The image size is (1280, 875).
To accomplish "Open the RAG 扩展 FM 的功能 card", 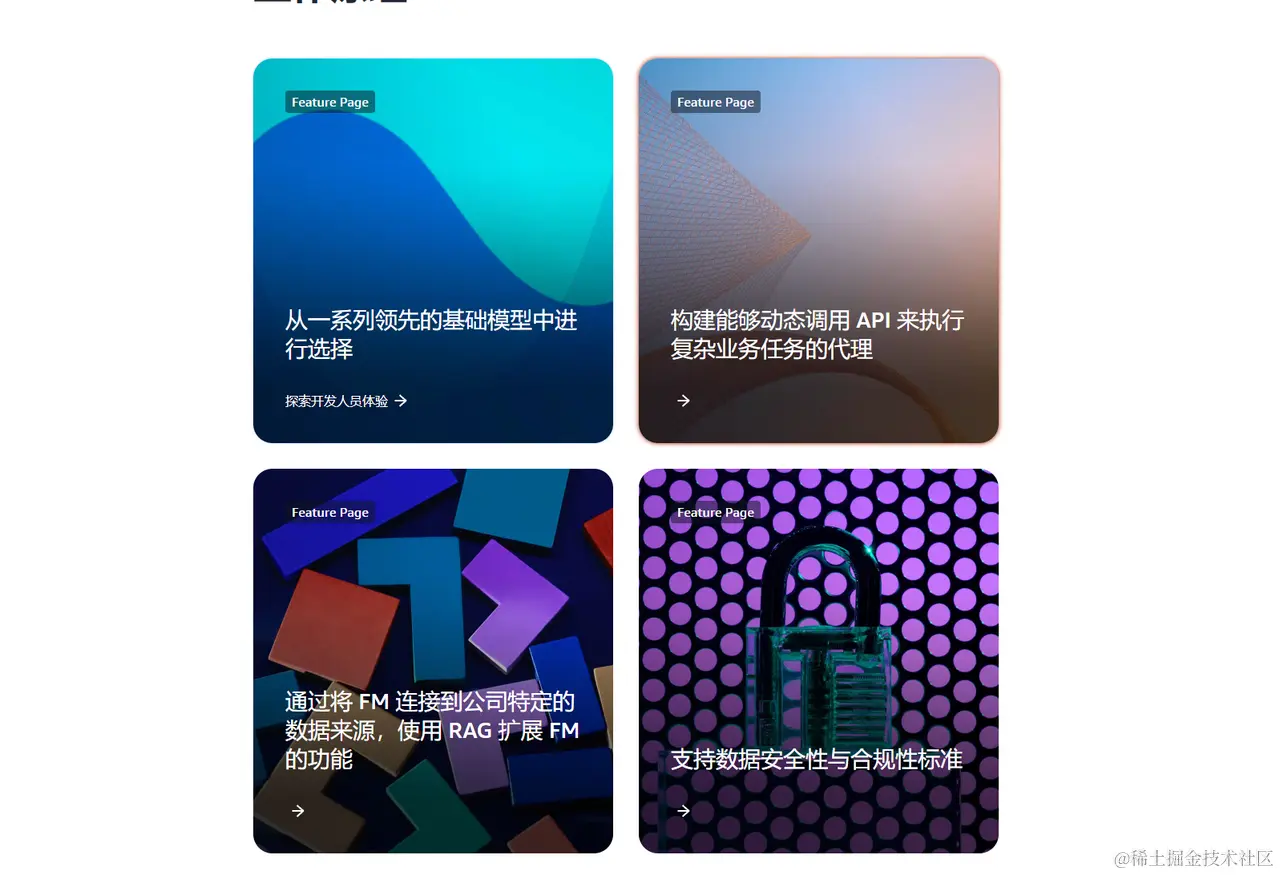I will 432,730.
